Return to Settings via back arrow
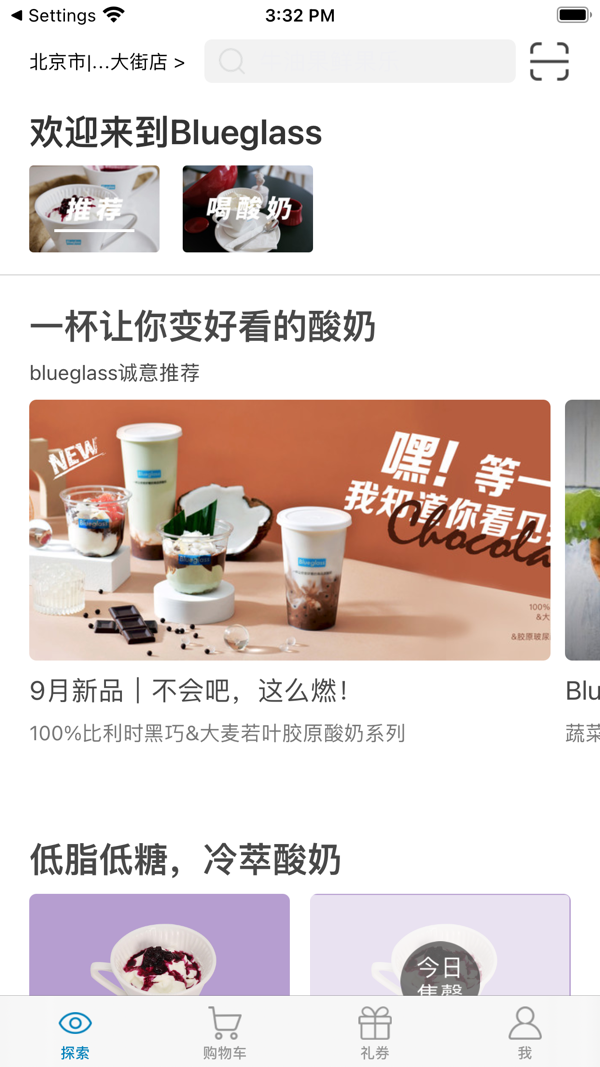 coord(52,15)
